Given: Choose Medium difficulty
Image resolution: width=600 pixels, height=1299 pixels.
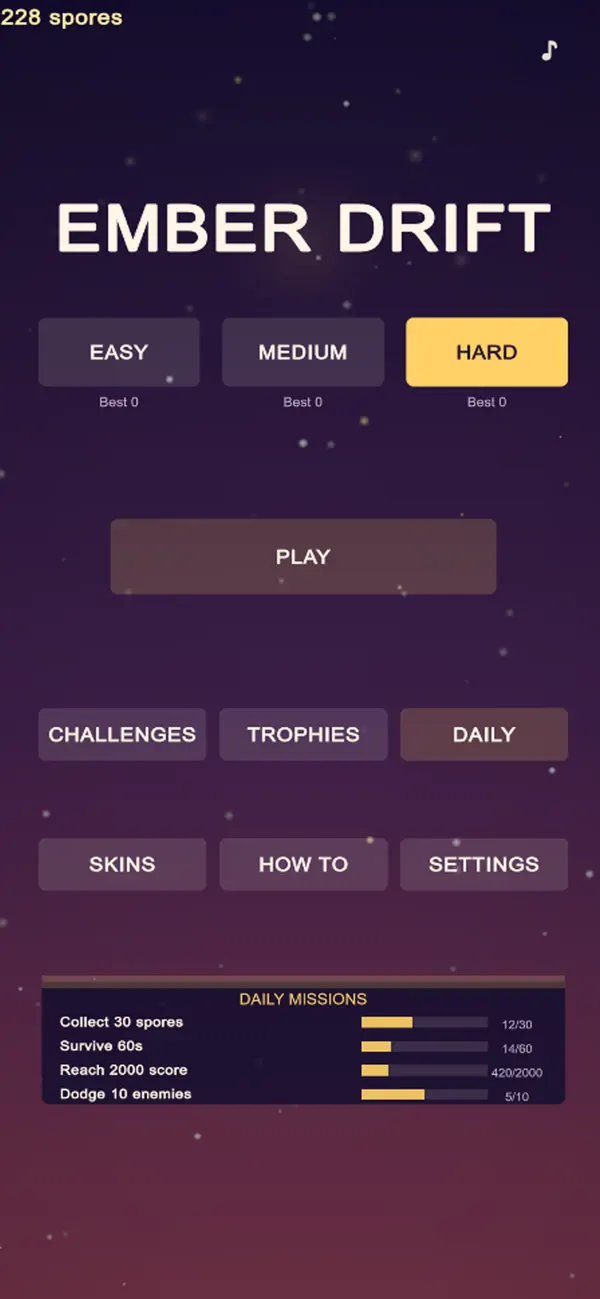Looking at the screenshot, I should point(303,352).
